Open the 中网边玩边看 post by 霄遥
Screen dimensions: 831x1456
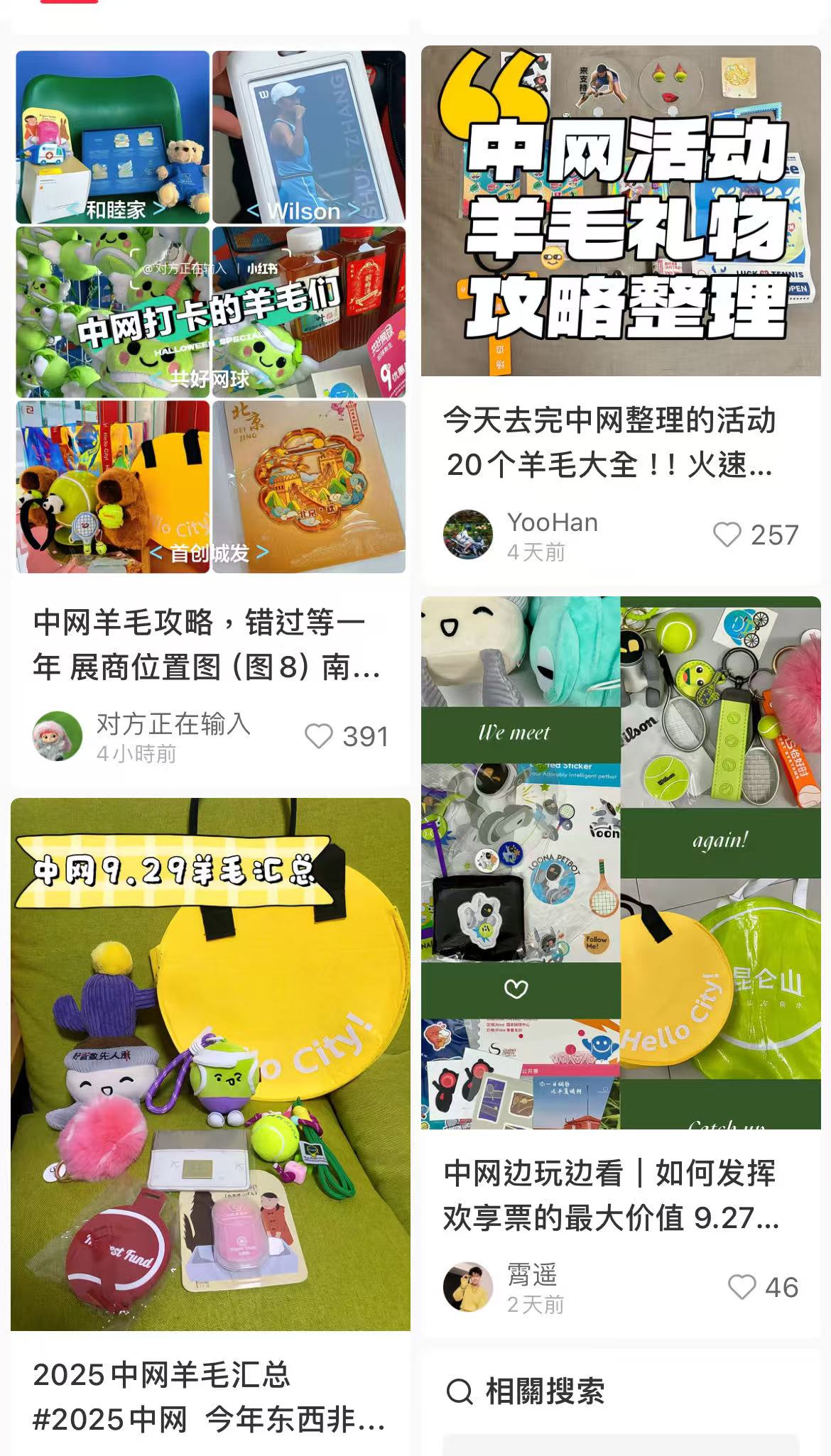tap(621, 863)
